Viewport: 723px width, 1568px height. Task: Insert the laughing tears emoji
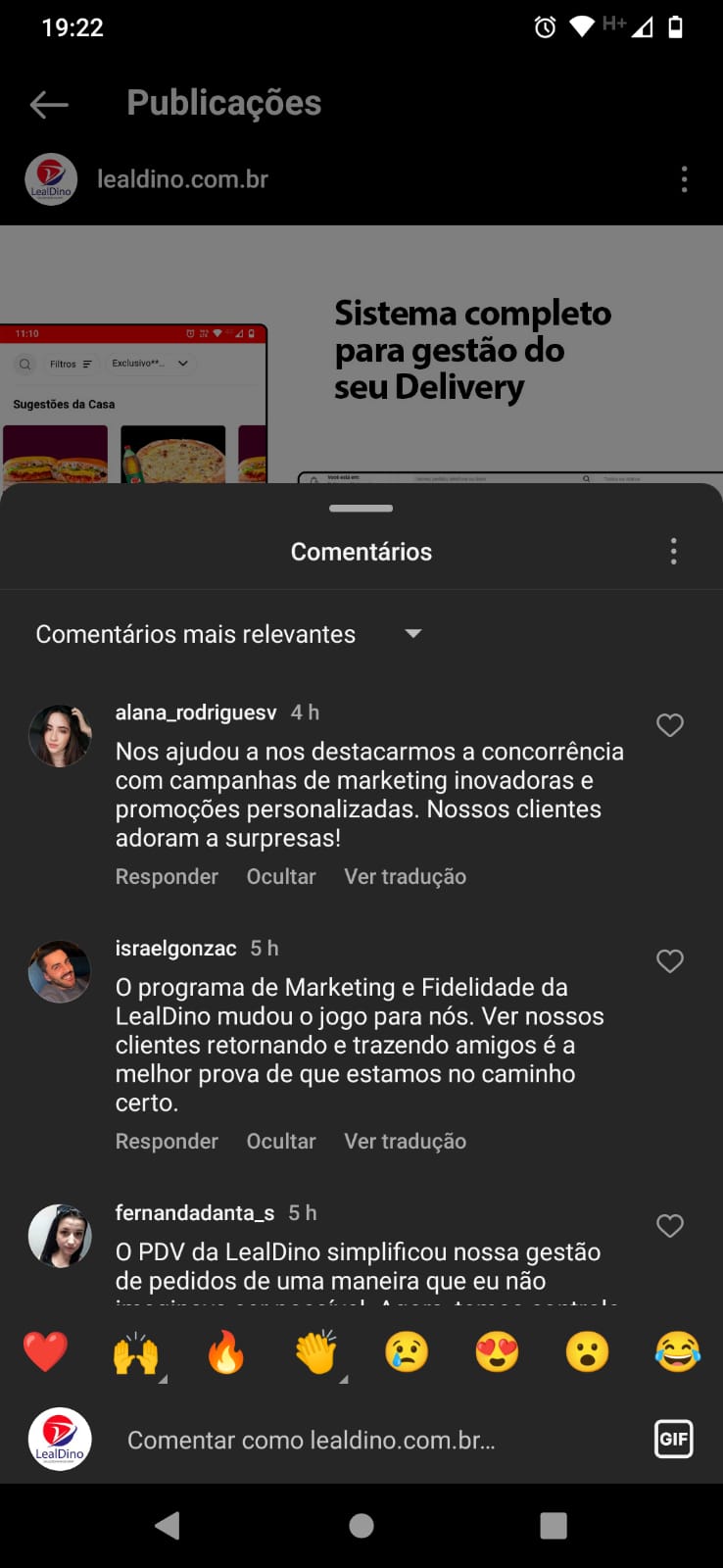[x=677, y=1352]
